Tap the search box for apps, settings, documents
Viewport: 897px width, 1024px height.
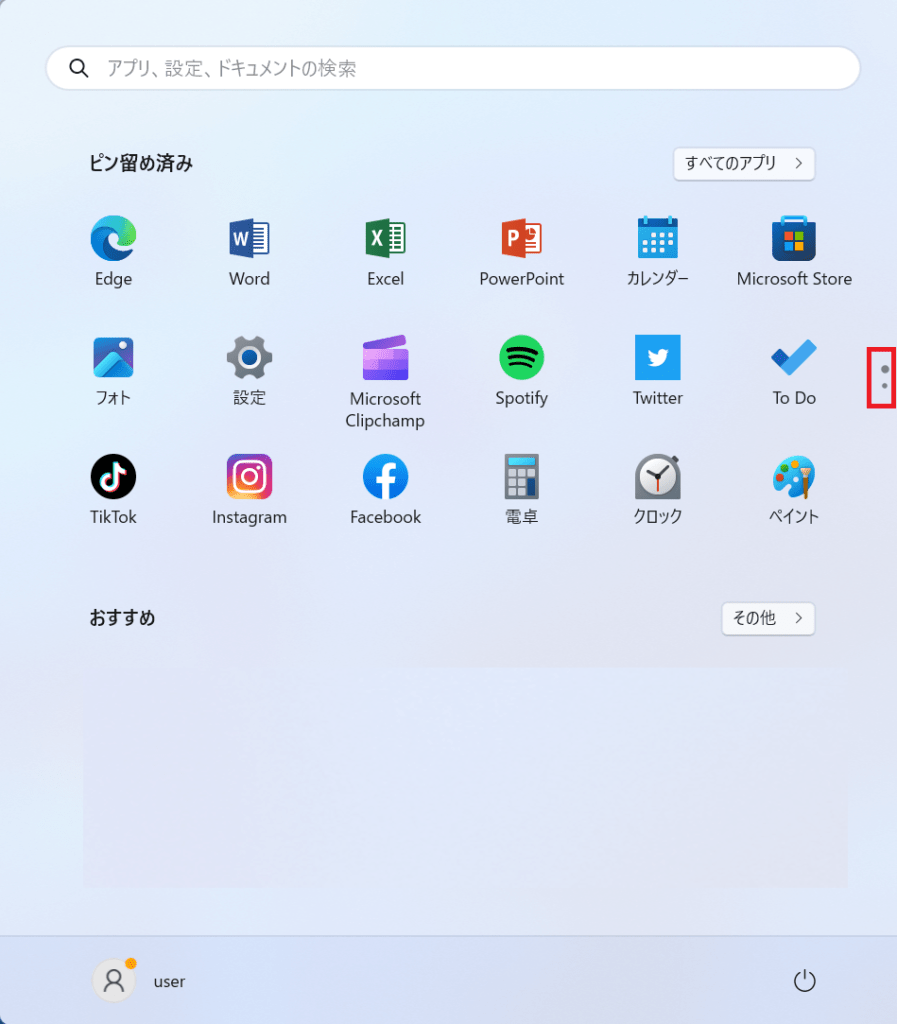click(x=452, y=68)
